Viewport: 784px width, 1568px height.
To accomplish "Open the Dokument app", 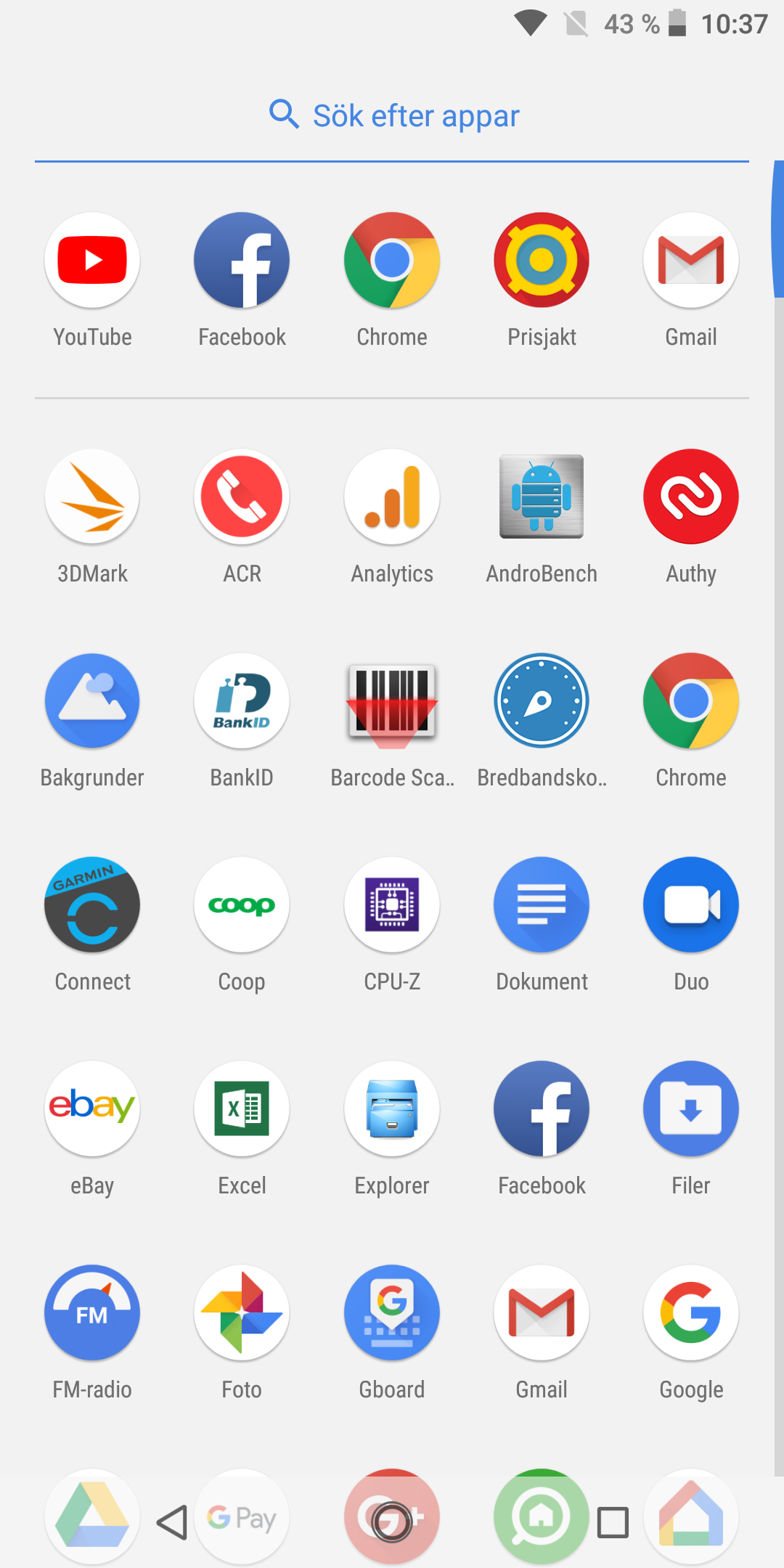I will coord(542,905).
